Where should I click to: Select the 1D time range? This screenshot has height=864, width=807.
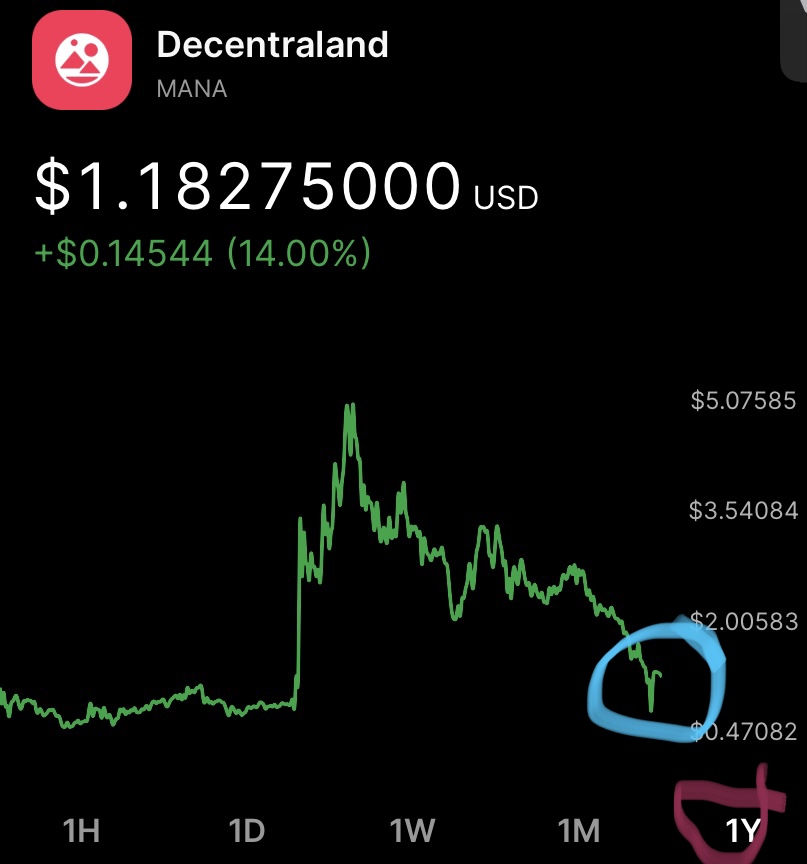(x=246, y=830)
